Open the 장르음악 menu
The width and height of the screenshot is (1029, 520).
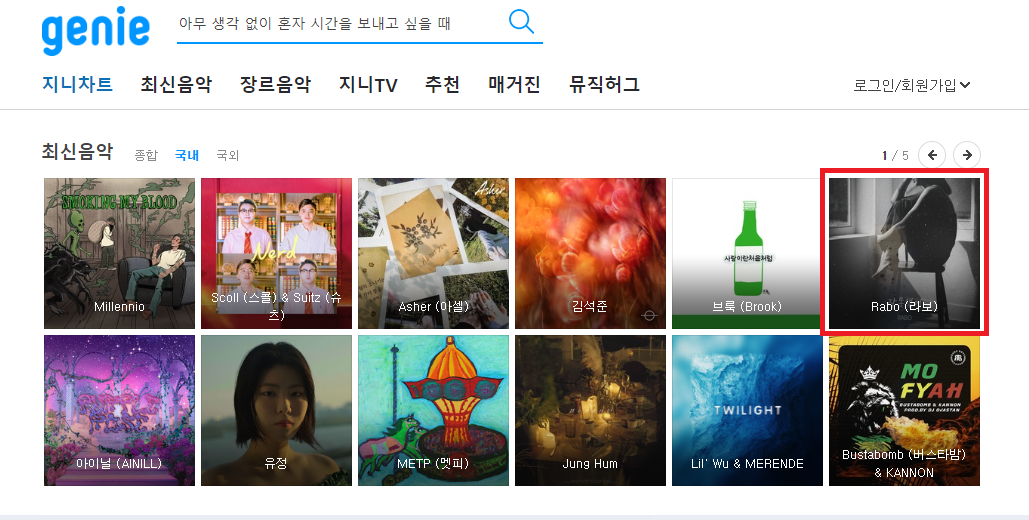tap(275, 85)
